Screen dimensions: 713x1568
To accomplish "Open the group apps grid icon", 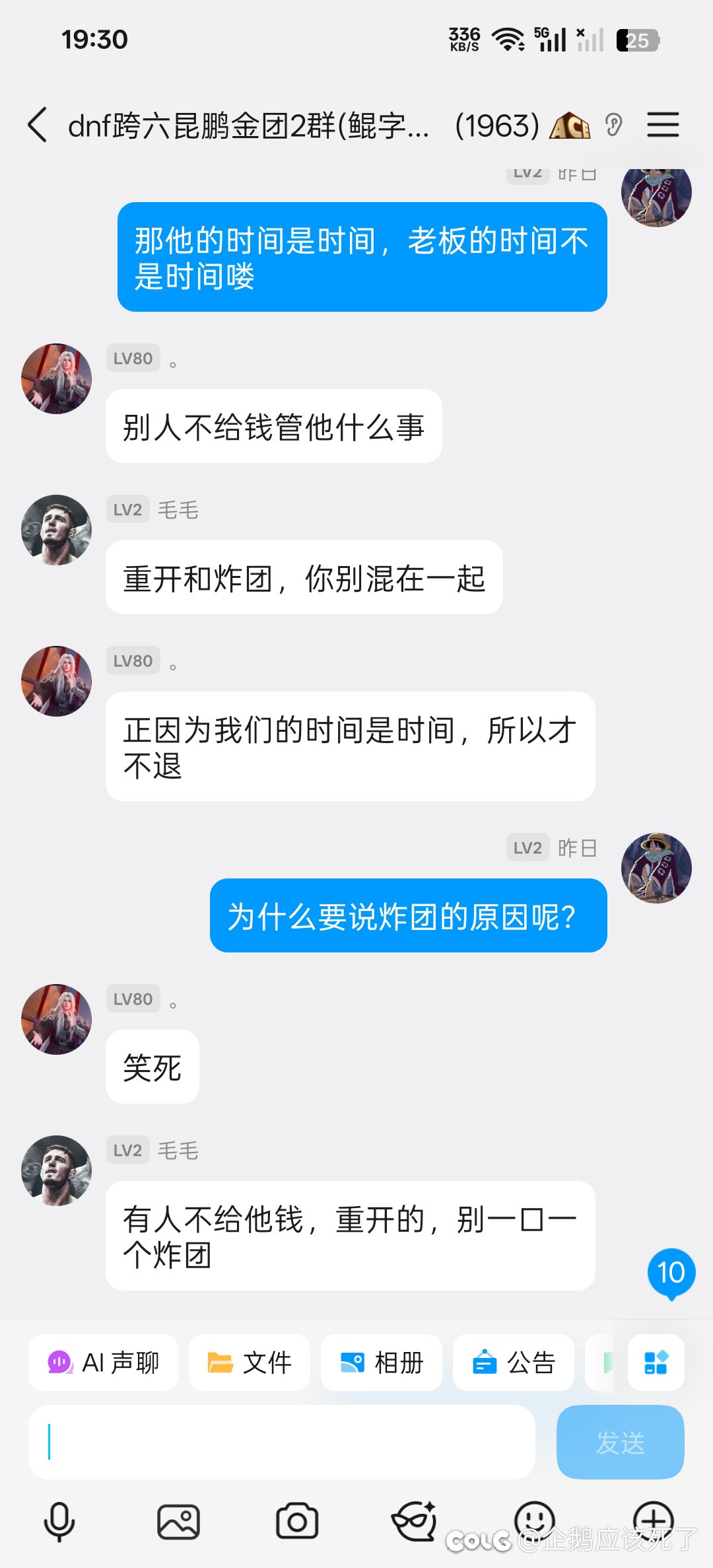I will [656, 1363].
